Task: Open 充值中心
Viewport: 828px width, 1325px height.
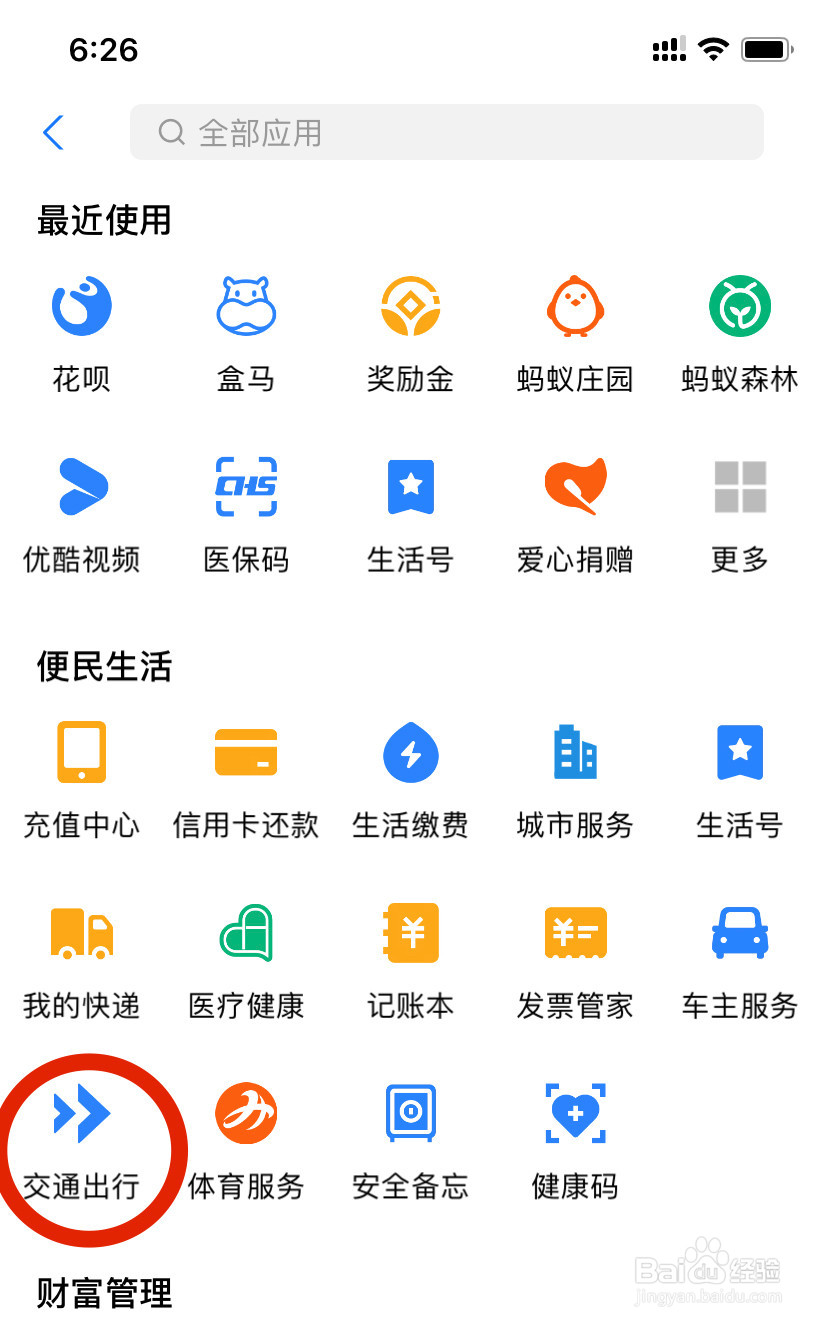Action: (82, 781)
